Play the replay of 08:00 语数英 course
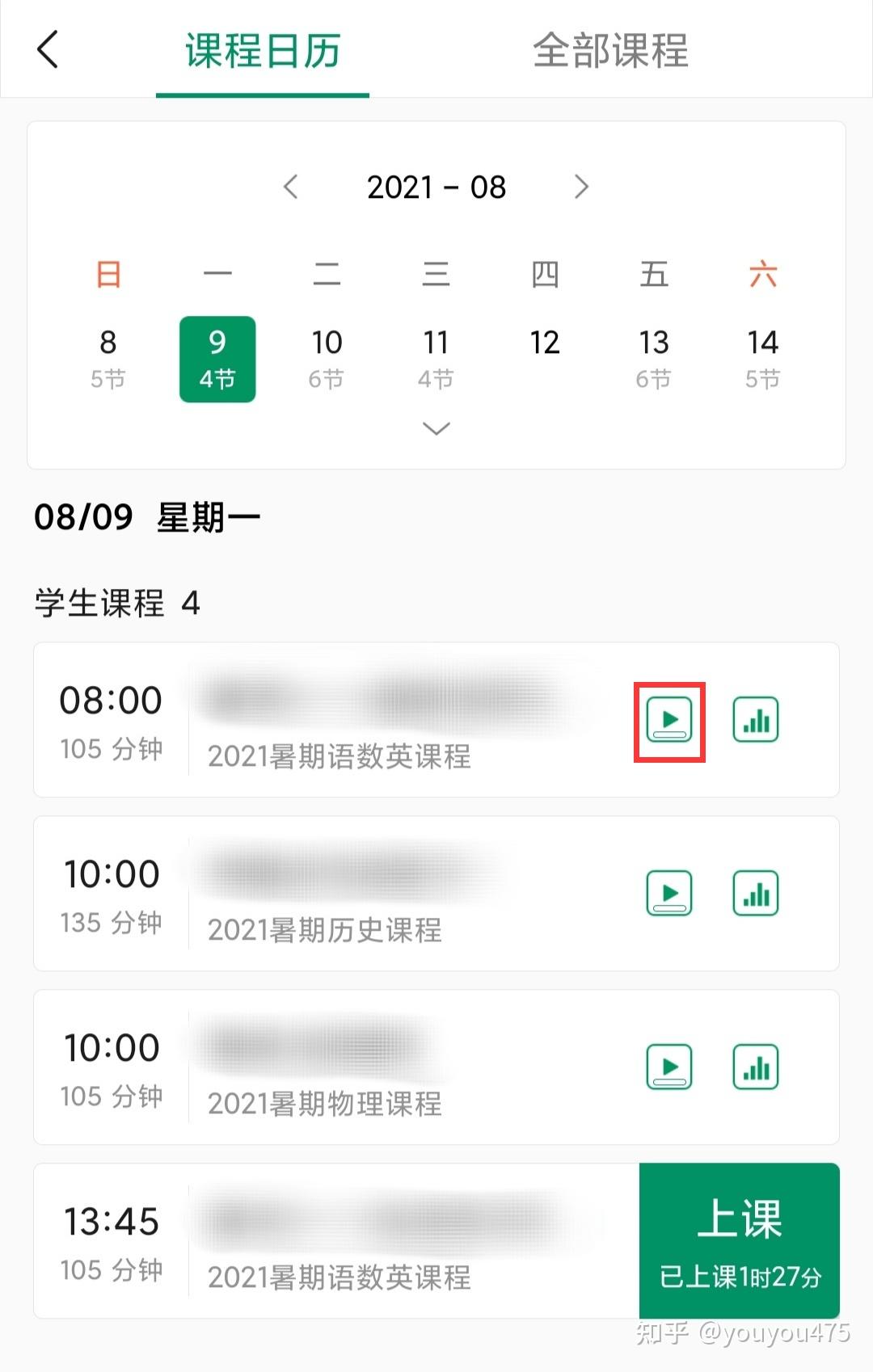Viewport: 873px width, 1372px height. pos(669,720)
